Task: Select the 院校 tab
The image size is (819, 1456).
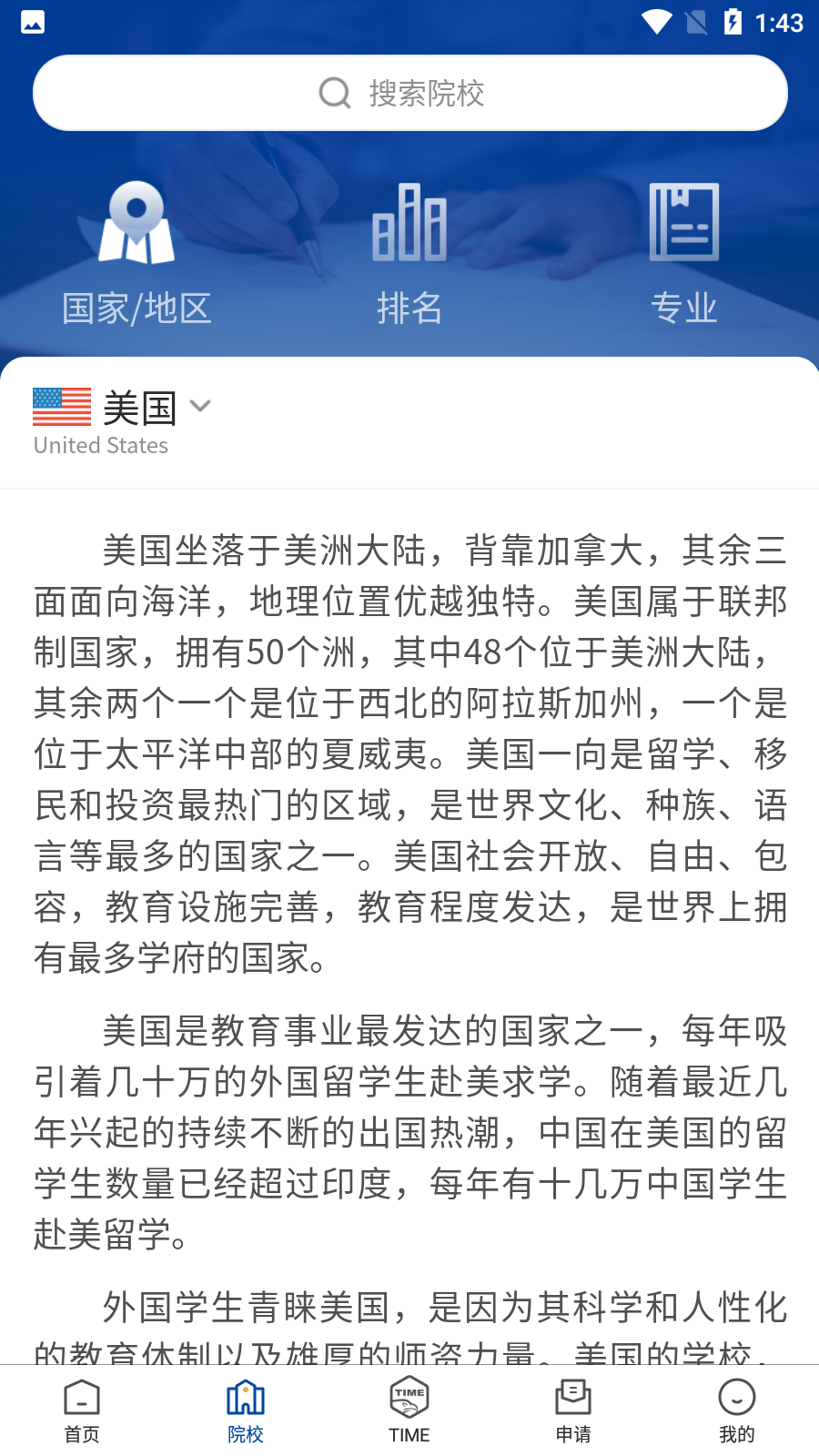Action: coord(246,1411)
